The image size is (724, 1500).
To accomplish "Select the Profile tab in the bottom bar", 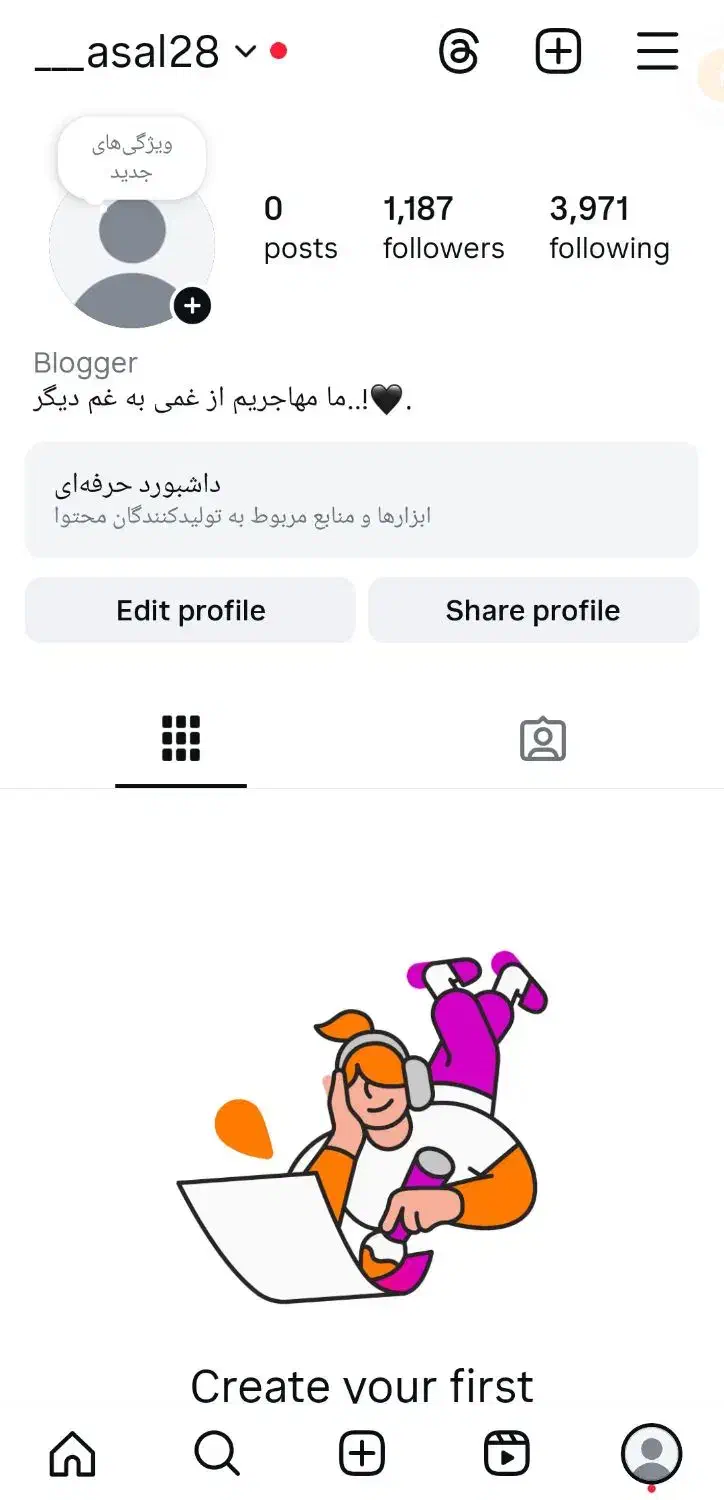I will [651, 1452].
